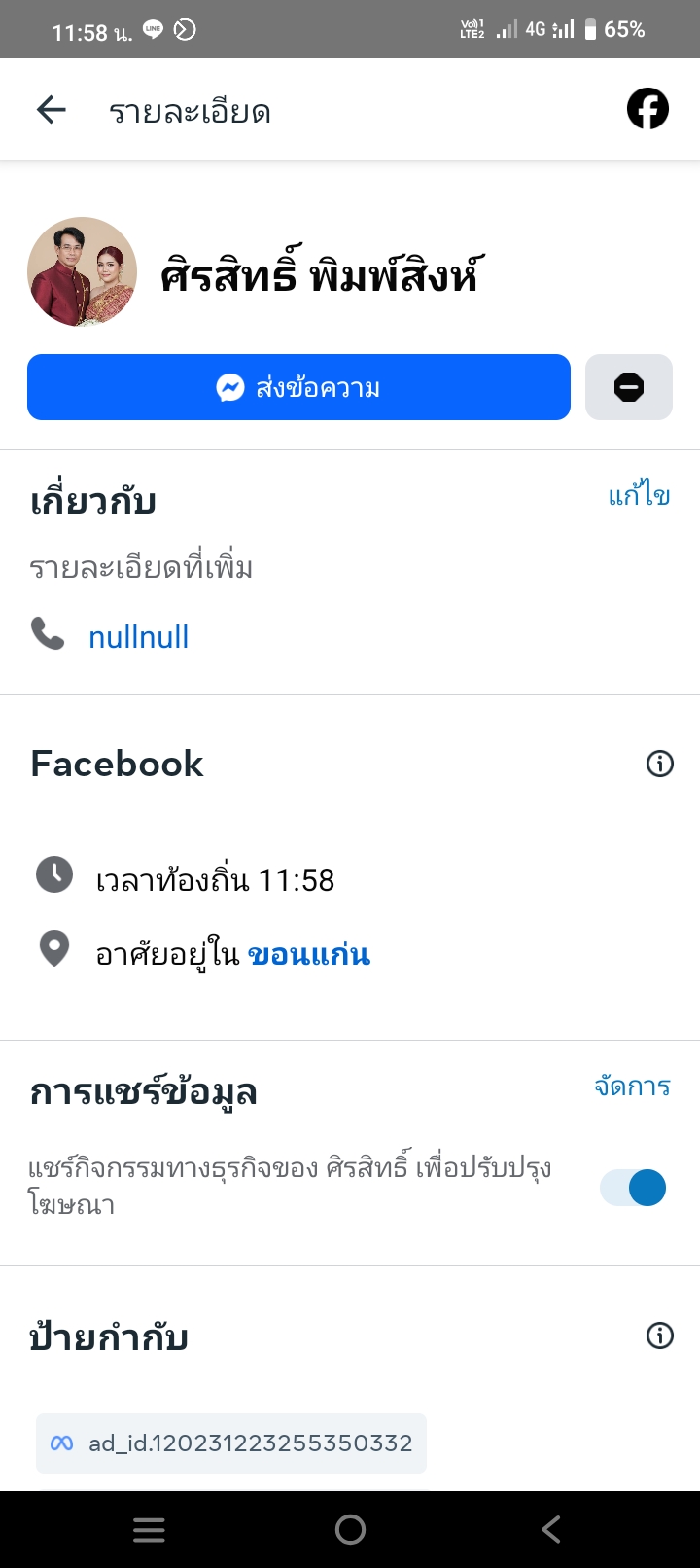Open แก้ไข to edit details

[639, 496]
